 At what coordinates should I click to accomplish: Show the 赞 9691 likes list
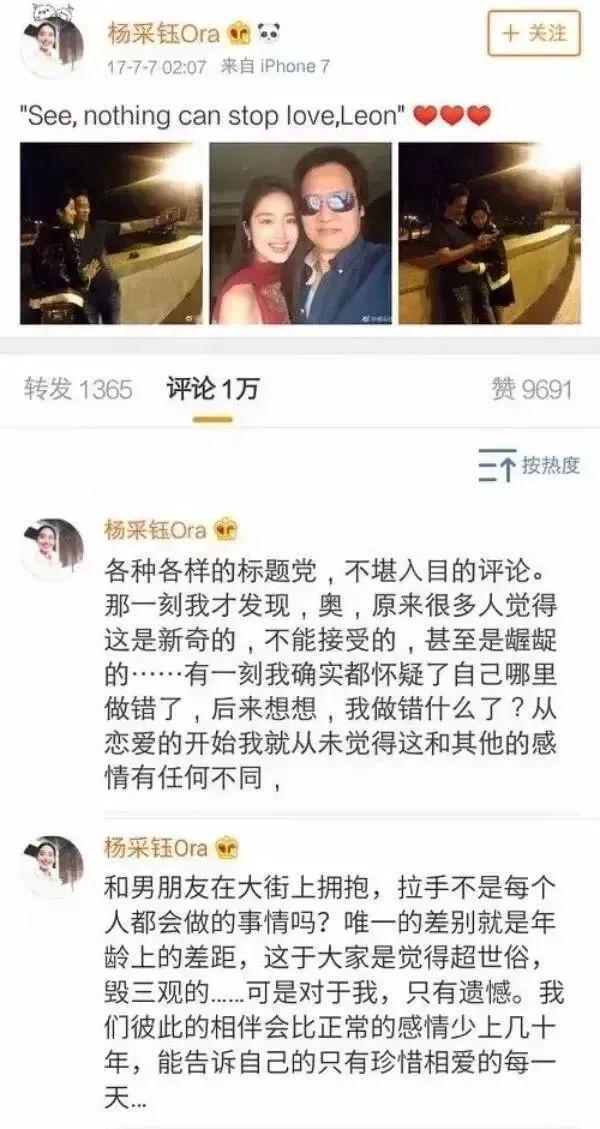531,389
